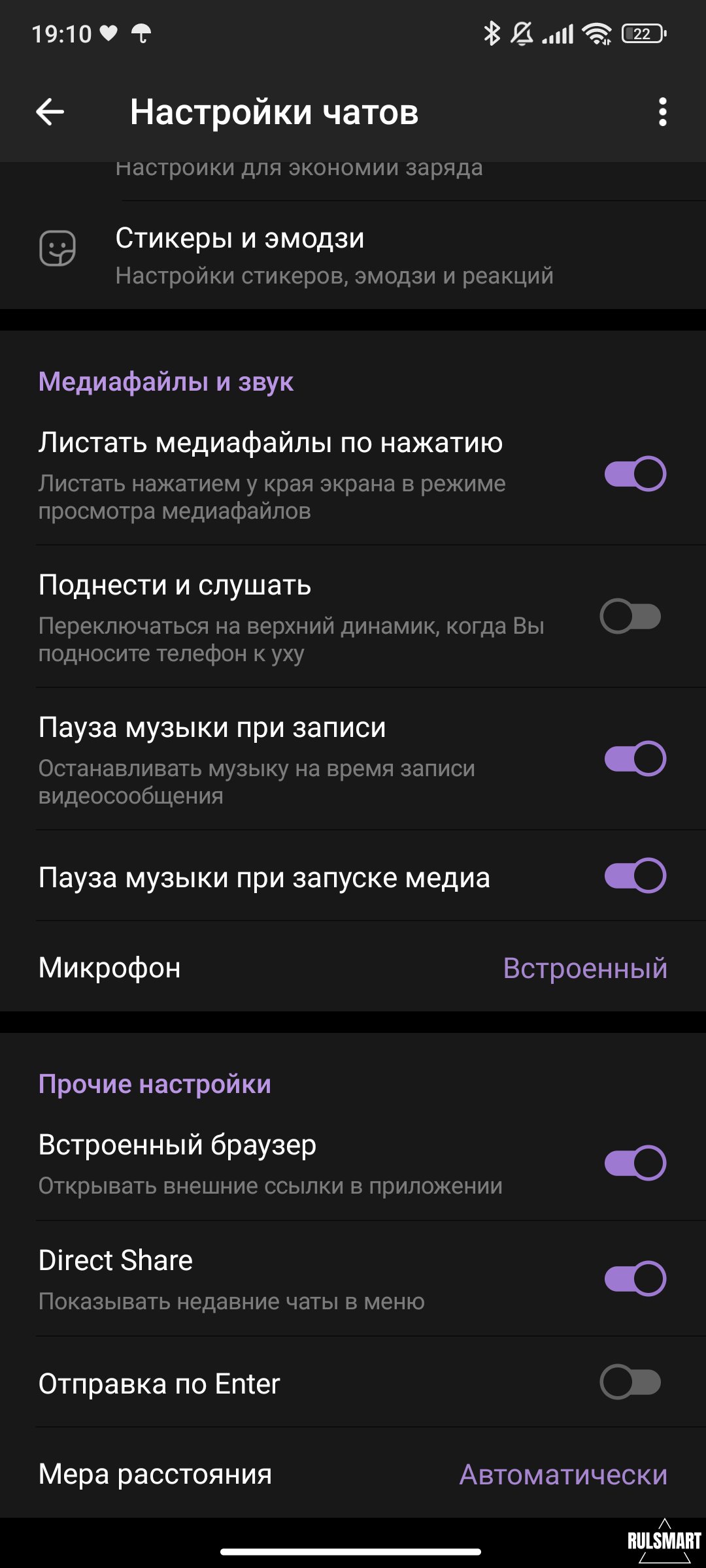Image resolution: width=706 pixels, height=1568 pixels.
Task: Turn off Direct Share
Action: (634, 1279)
